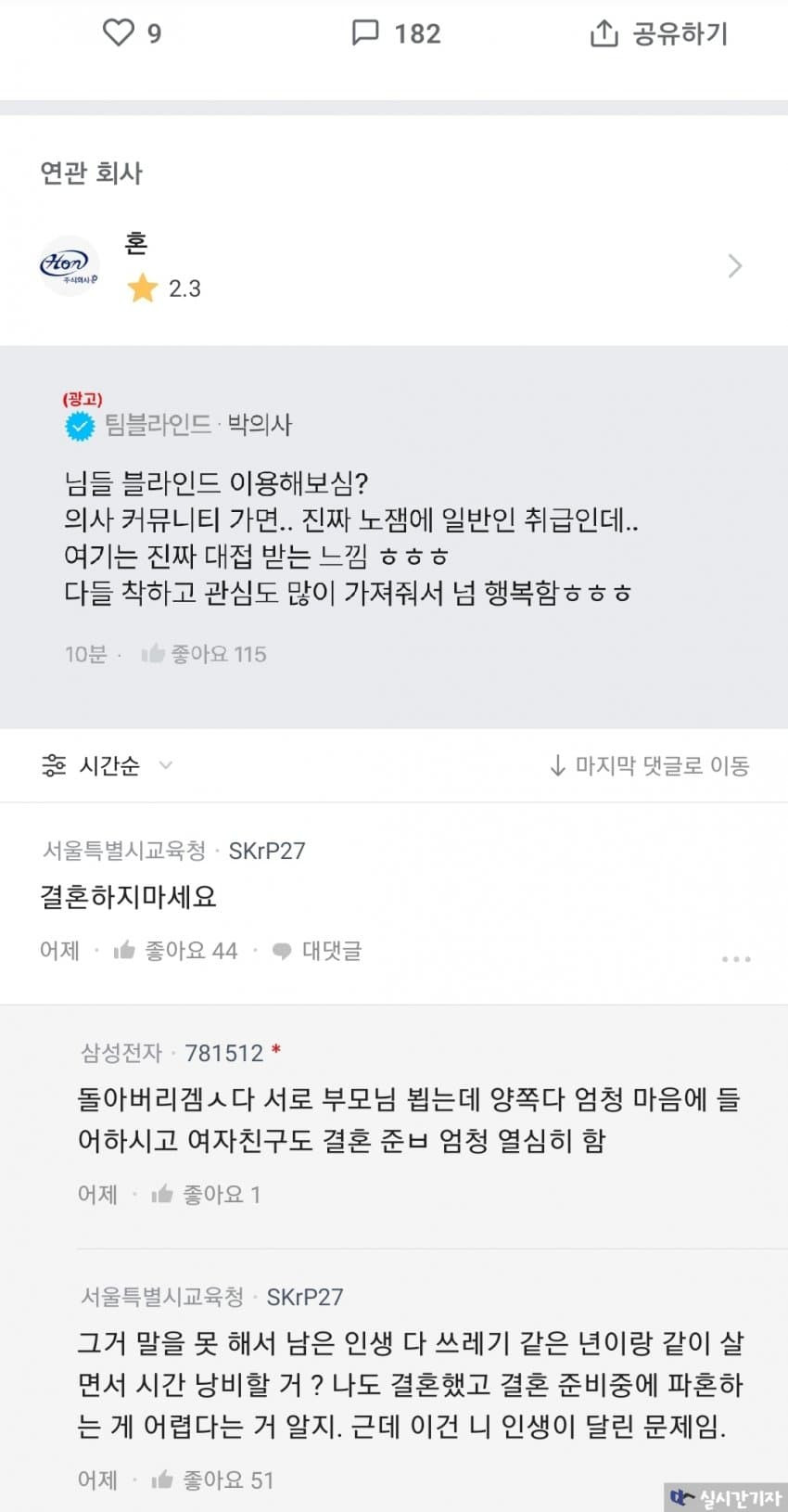Open the related company 혼 row
This screenshot has width=788, height=1512.
(393, 266)
